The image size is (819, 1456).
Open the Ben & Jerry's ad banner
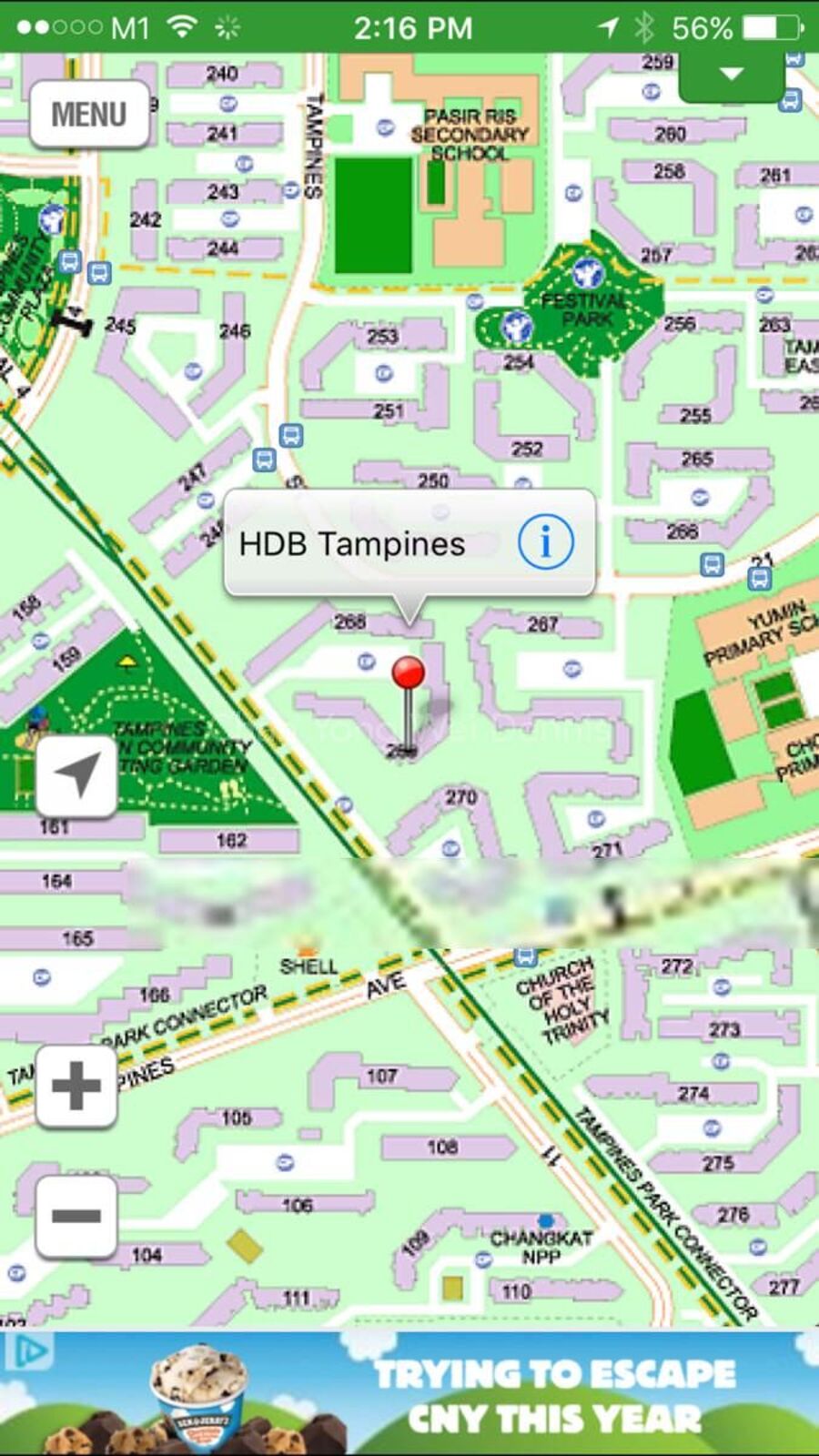click(455, 1394)
